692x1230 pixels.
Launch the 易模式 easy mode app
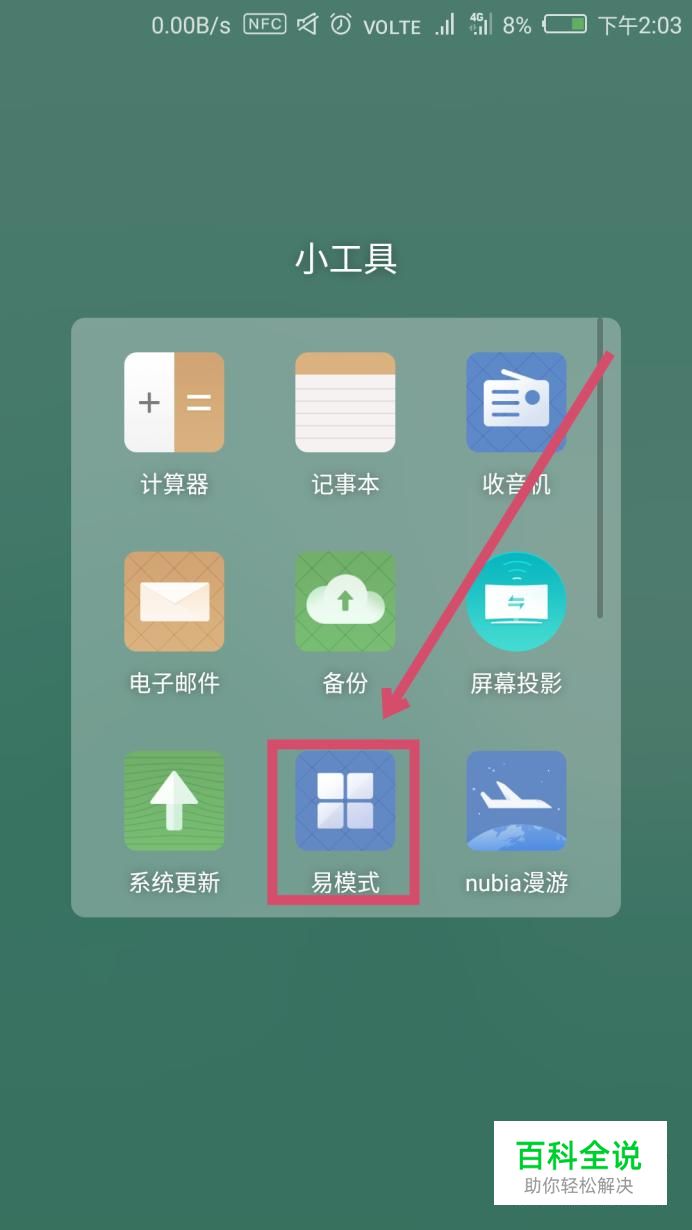coord(345,801)
